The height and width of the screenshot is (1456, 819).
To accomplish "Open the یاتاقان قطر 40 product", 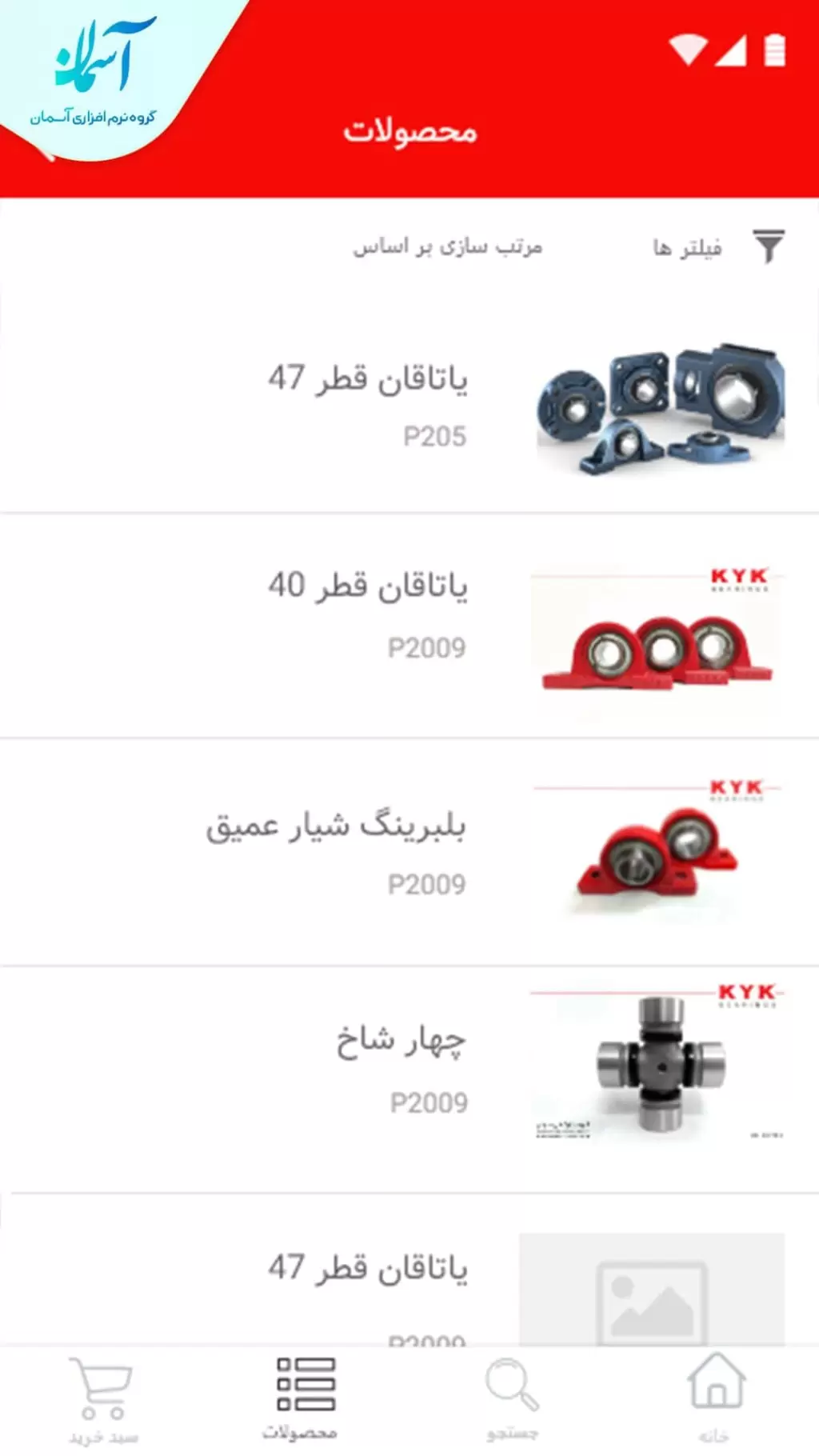I will coord(409,616).
